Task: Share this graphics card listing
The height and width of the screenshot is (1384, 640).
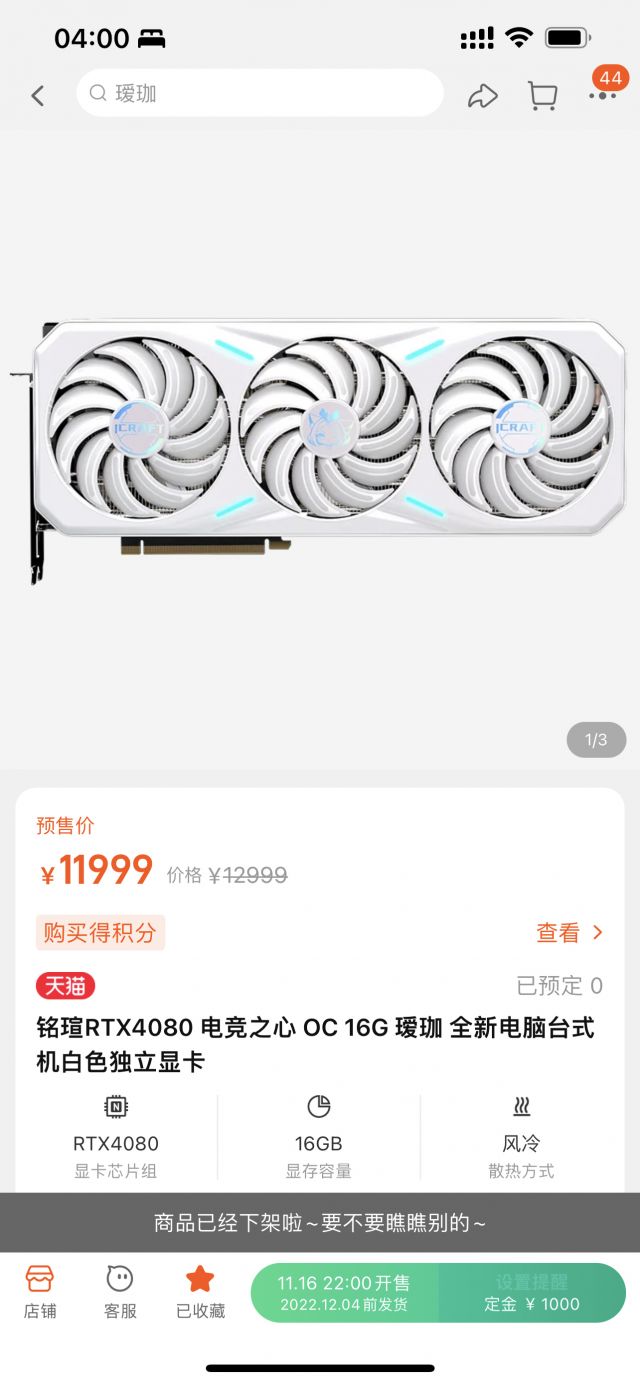Action: (x=483, y=95)
